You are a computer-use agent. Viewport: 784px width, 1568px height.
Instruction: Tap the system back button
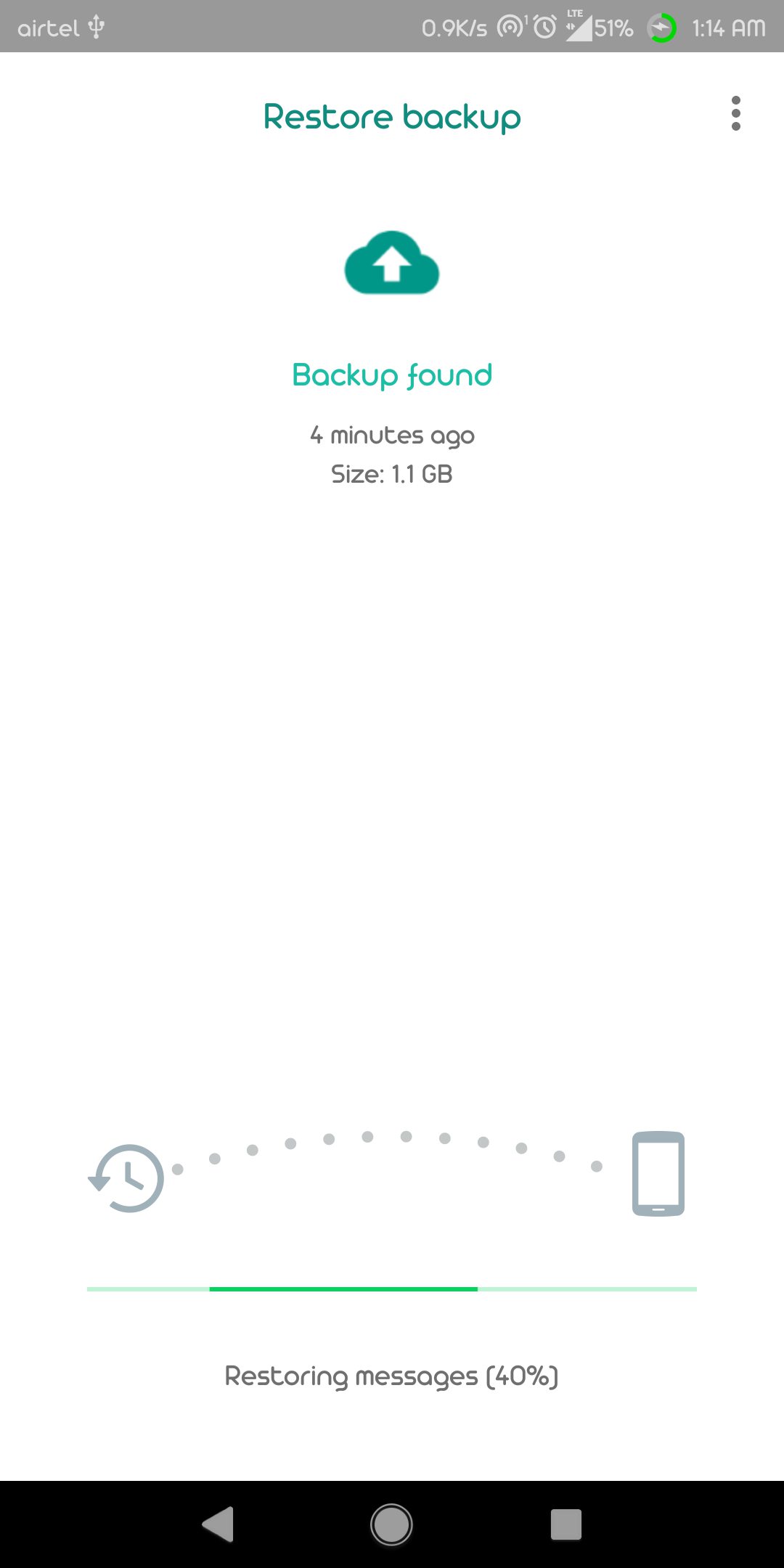(218, 1524)
